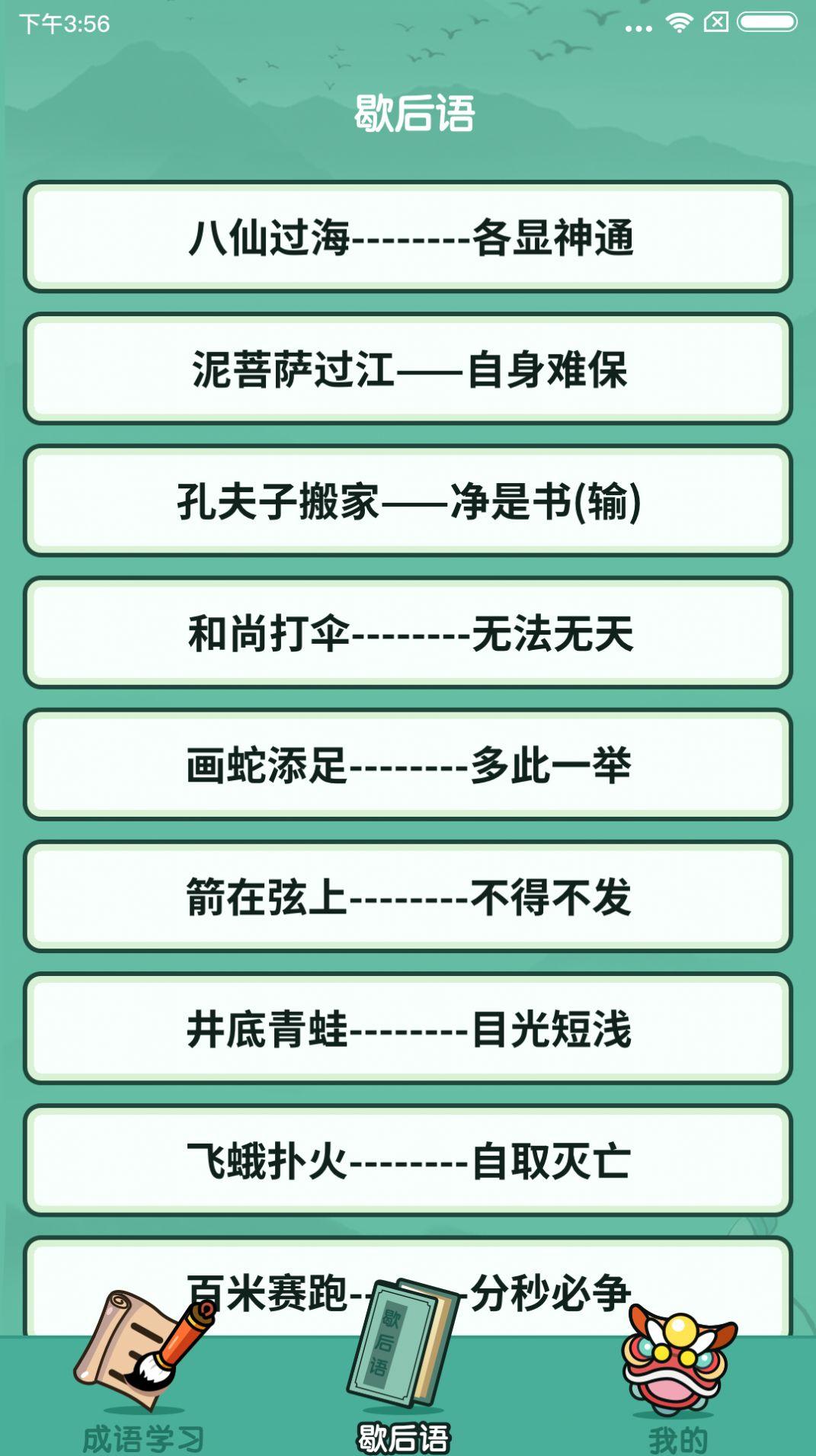The width and height of the screenshot is (816, 1456).
Task: Open the 八仙过海 saying card
Action: 408,237
